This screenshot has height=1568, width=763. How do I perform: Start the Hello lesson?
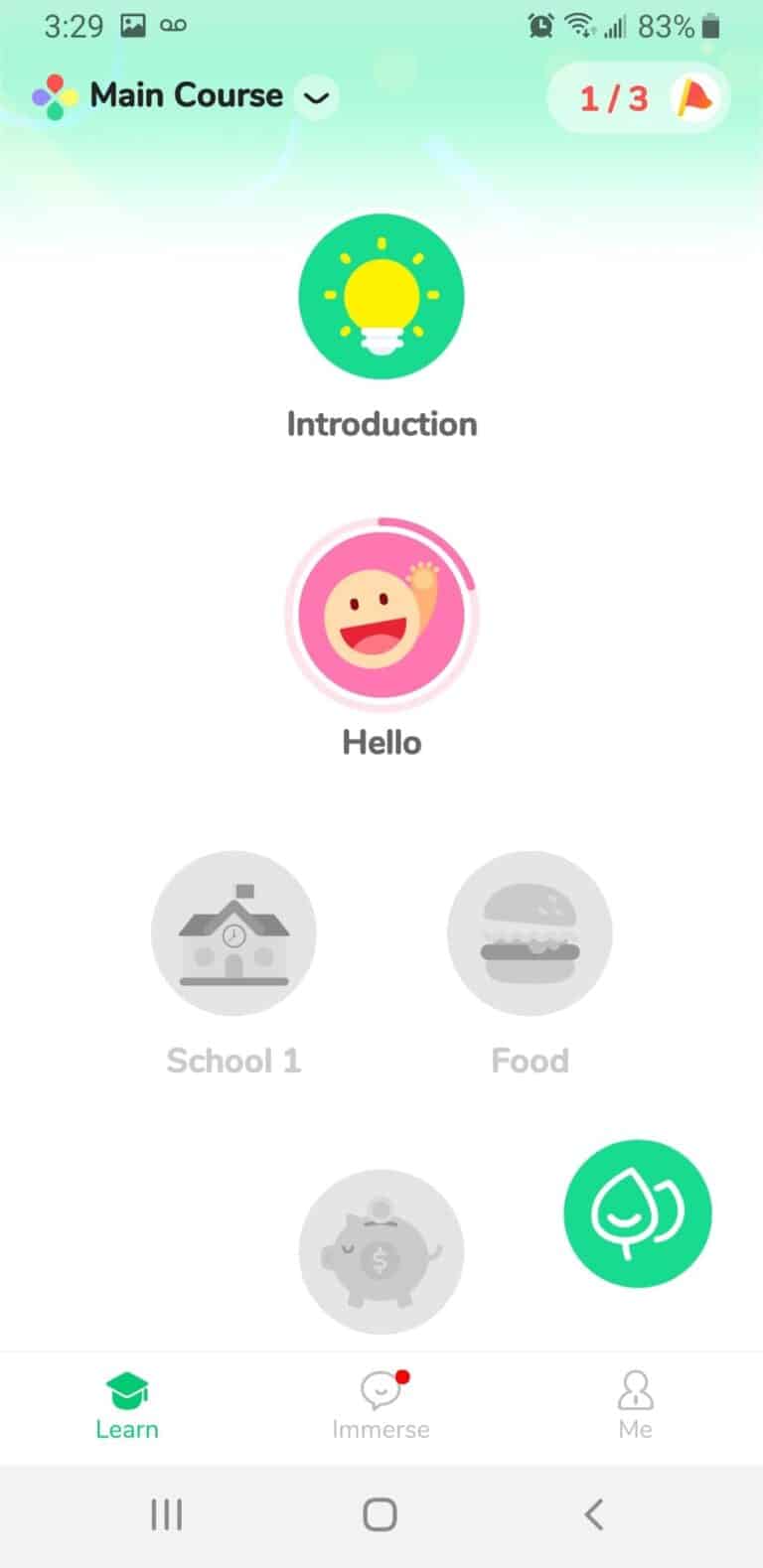pyautogui.click(x=381, y=614)
